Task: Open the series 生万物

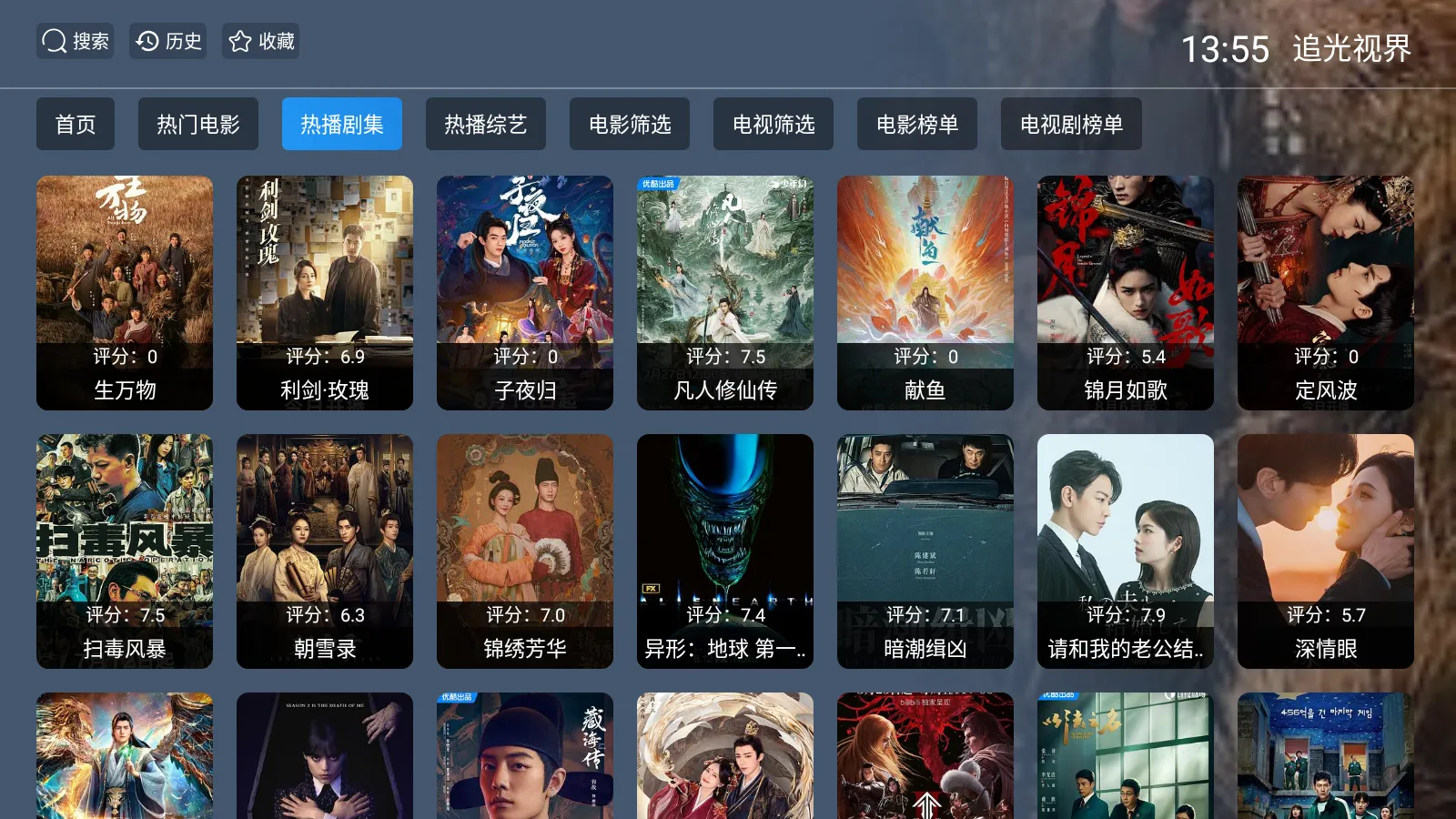Action: (x=125, y=292)
